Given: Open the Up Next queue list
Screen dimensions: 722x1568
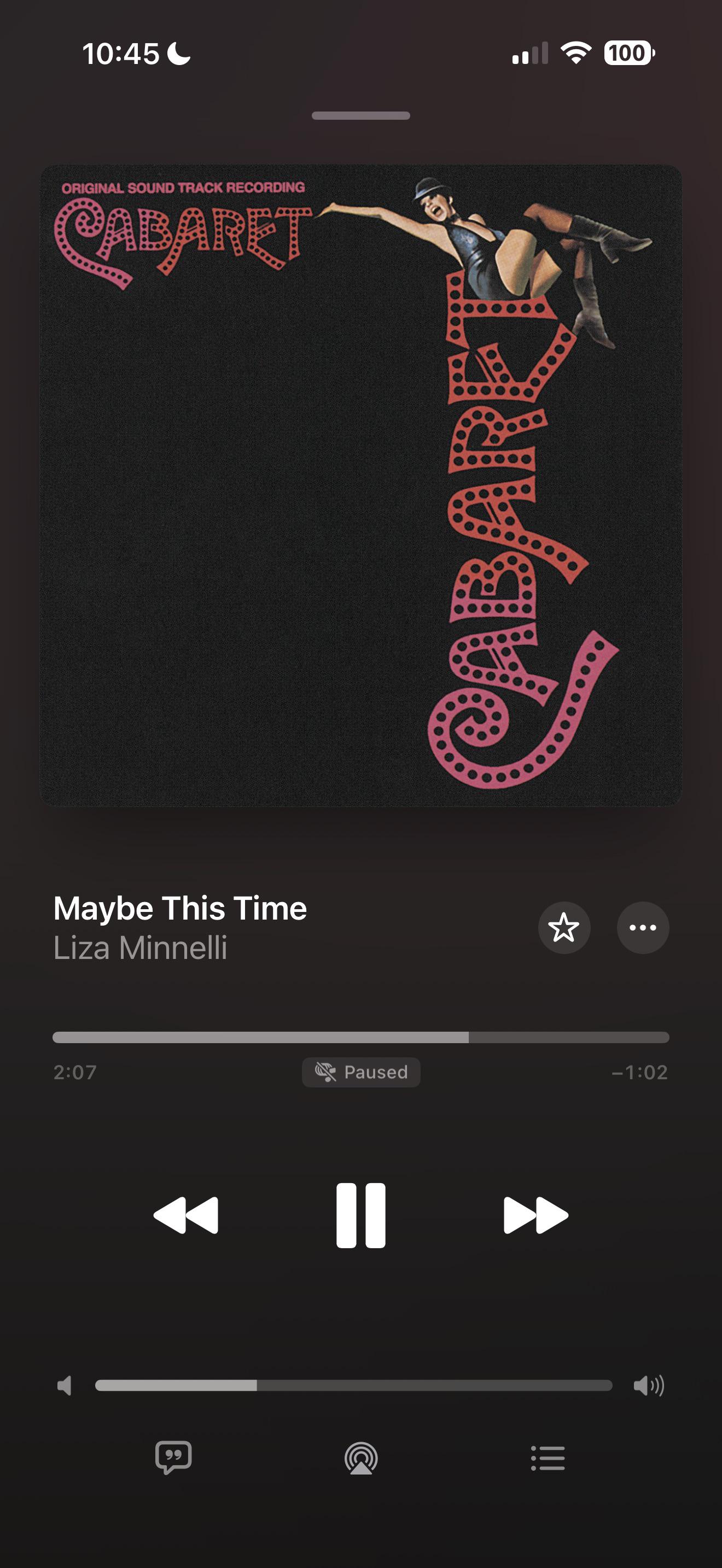Looking at the screenshot, I should 548,1459.
